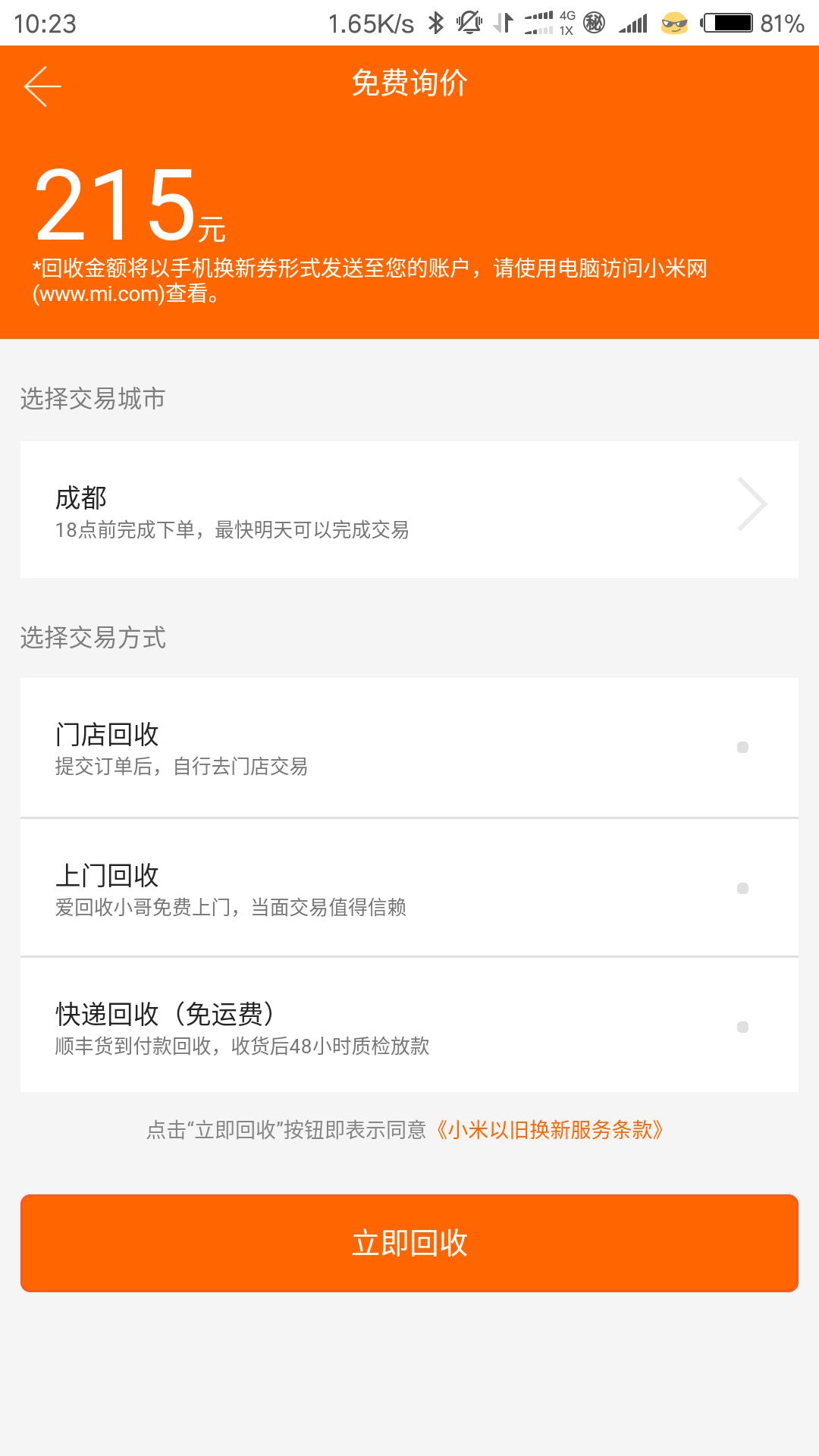819x1456 pixels.
Task: Tap the data transfer arrows icon
Action: click(x=504, y=21)
